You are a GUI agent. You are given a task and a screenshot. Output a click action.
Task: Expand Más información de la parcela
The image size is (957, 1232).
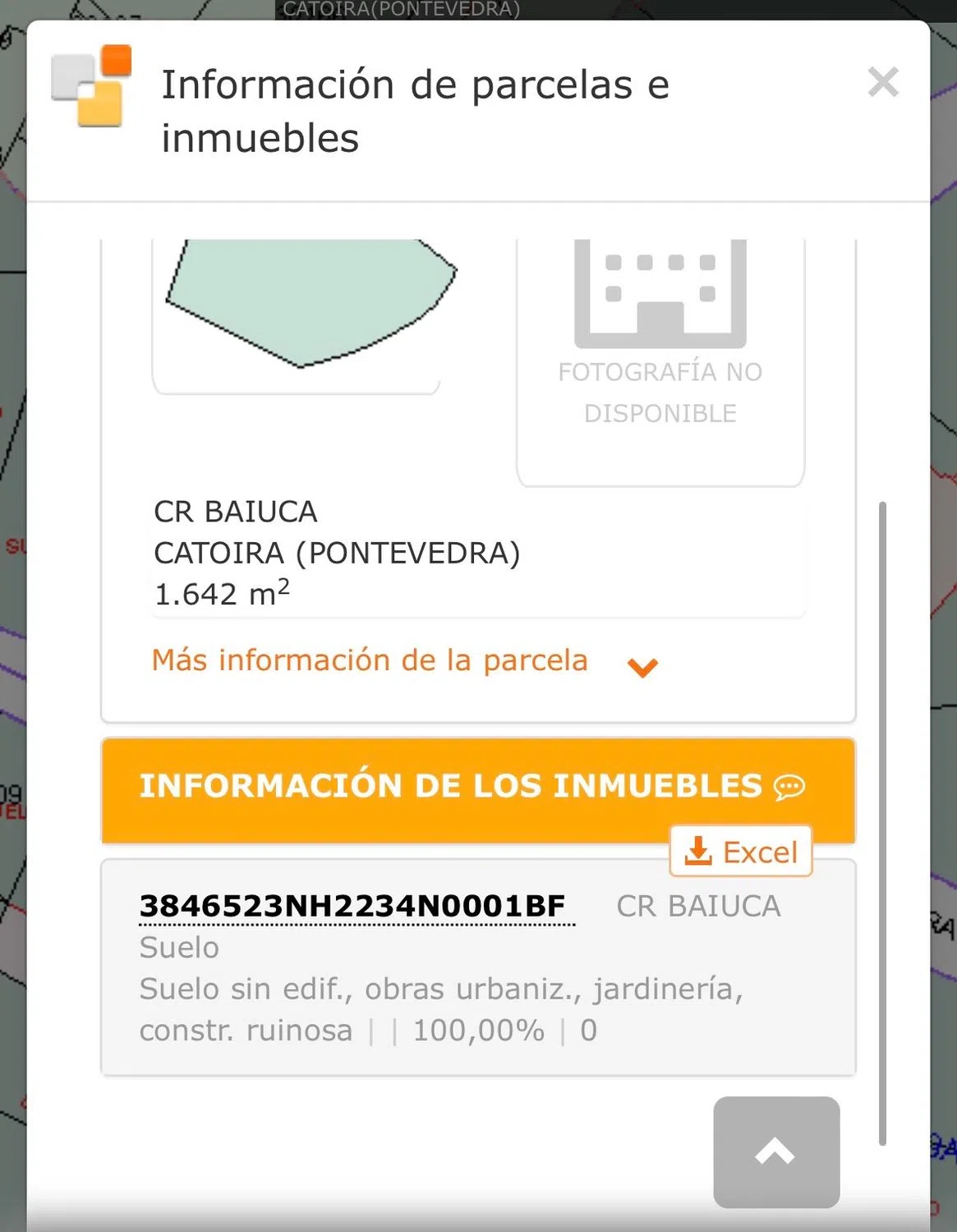pyautogui.click(x=404, y=662)
